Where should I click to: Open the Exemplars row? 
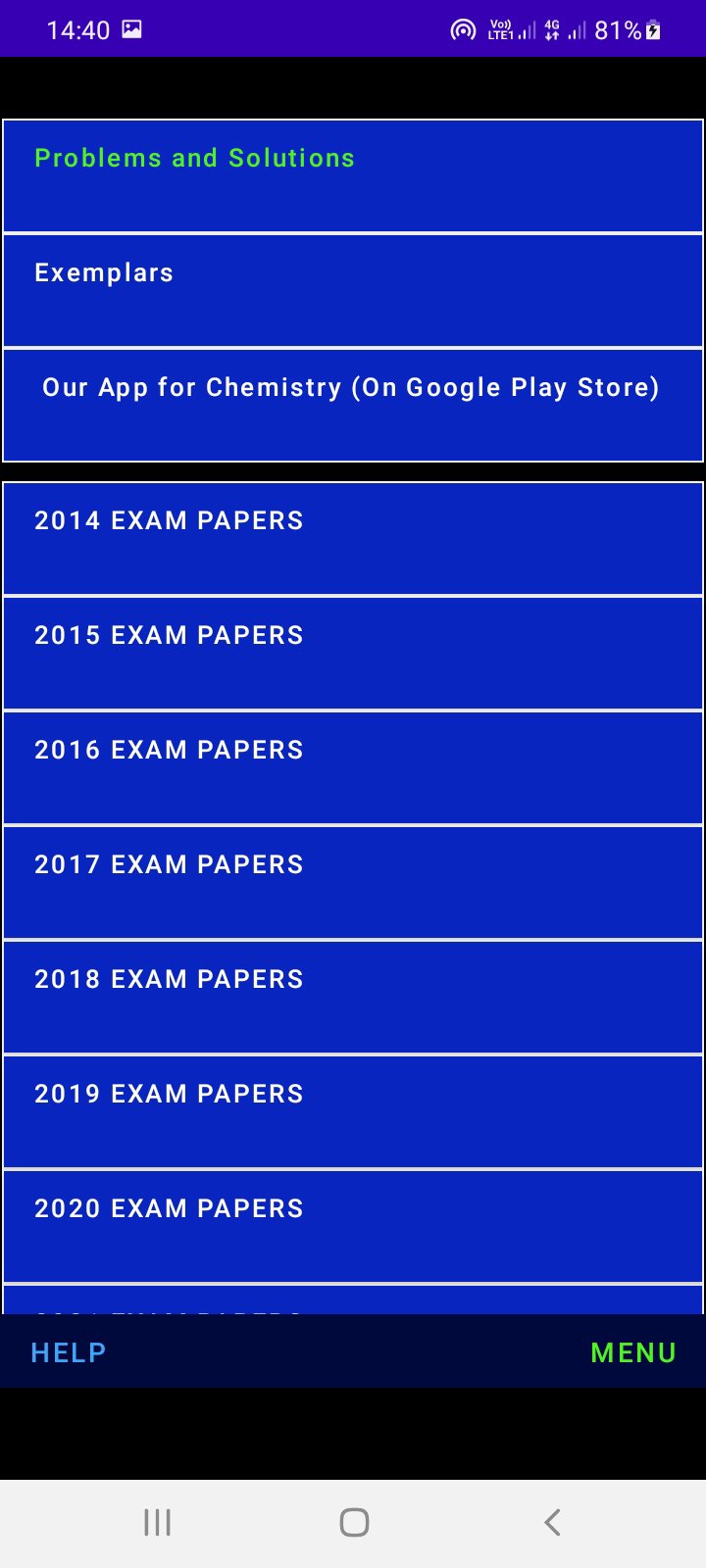point(353,291)
